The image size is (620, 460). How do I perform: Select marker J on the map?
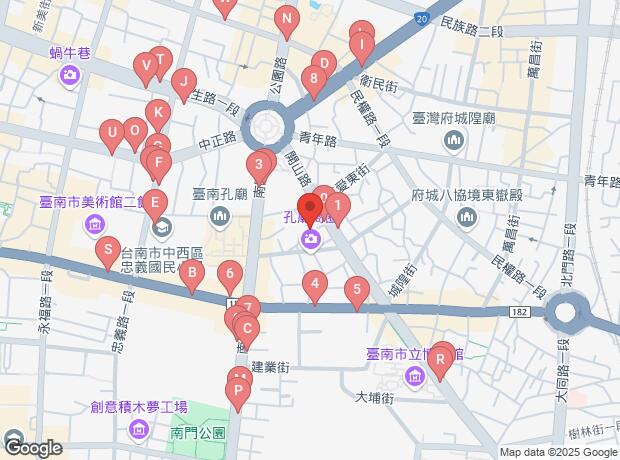pos(182,81)
